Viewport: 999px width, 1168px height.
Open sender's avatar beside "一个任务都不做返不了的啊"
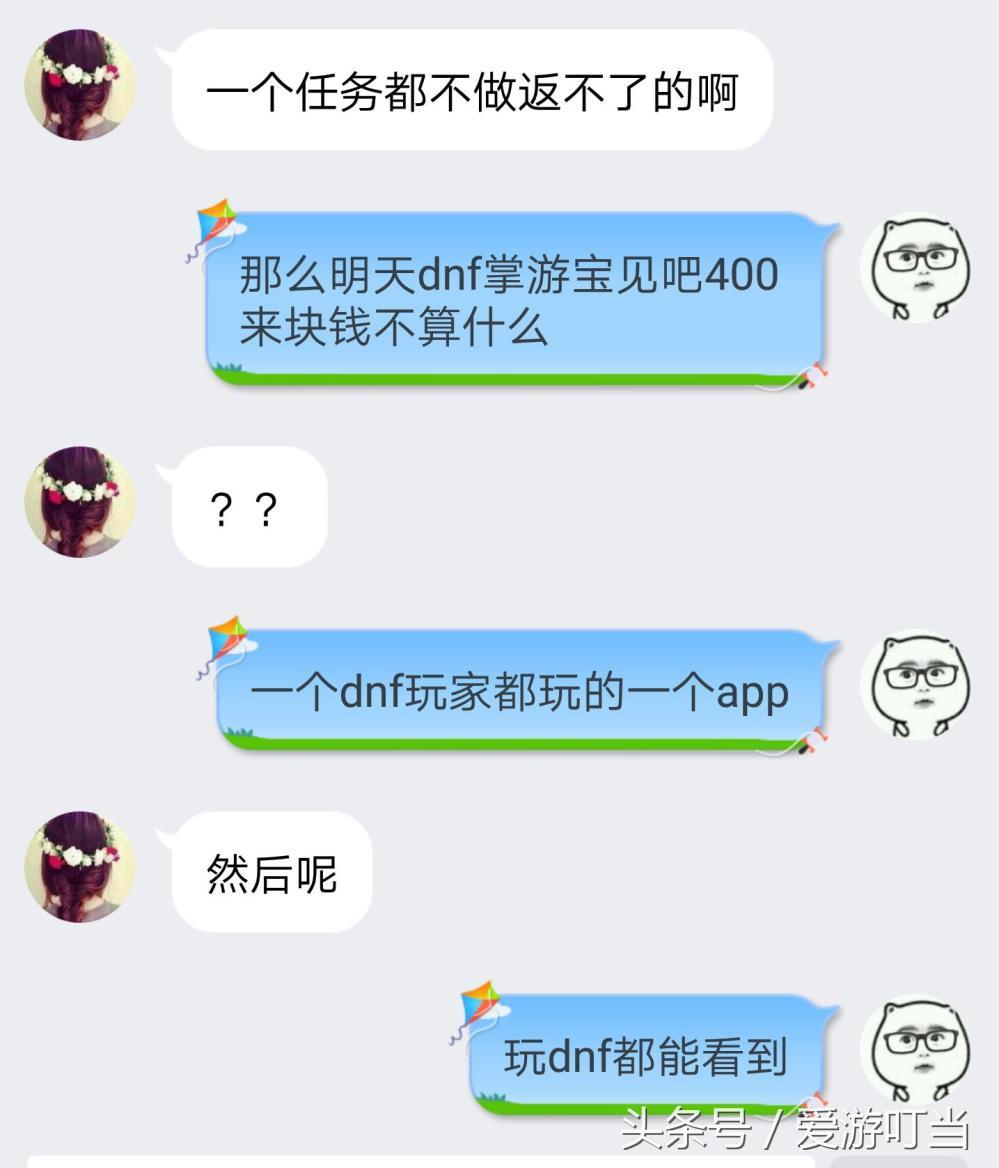click(80, 85)
